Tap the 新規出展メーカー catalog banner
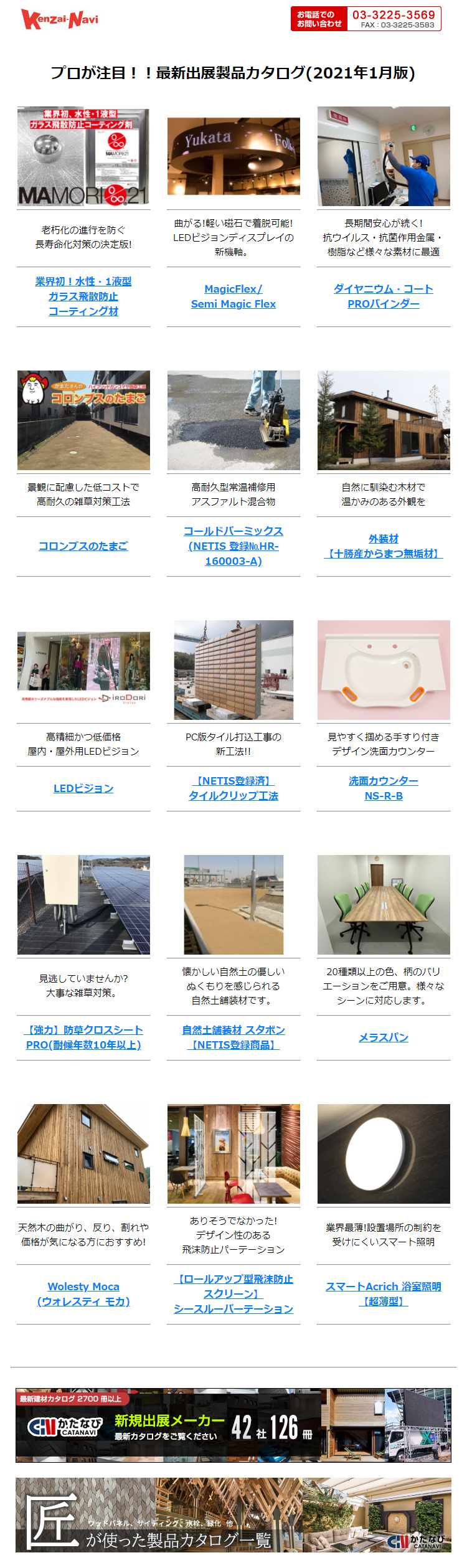 pos(233,1425)
